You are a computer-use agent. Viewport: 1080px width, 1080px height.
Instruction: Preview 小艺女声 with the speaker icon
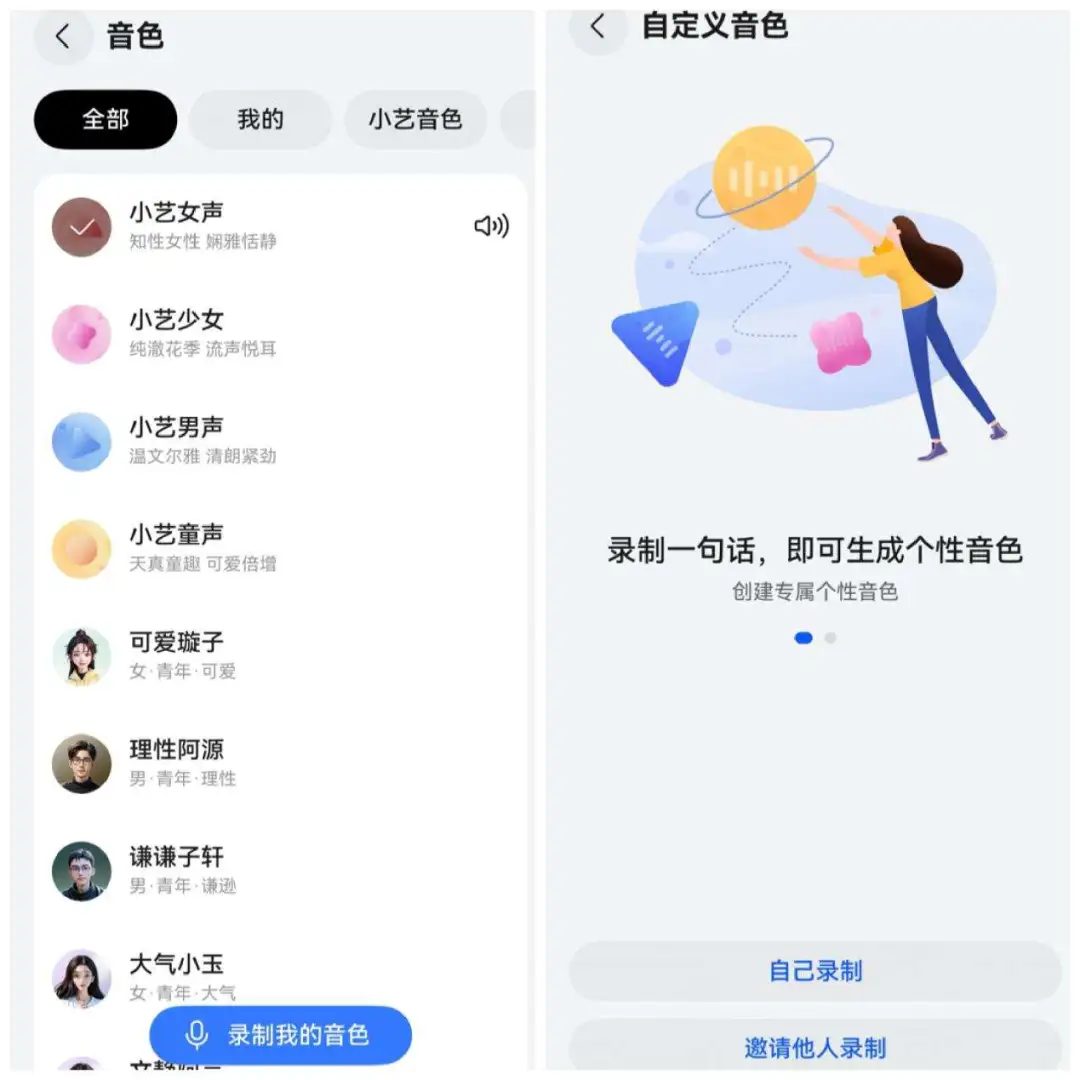491,226
